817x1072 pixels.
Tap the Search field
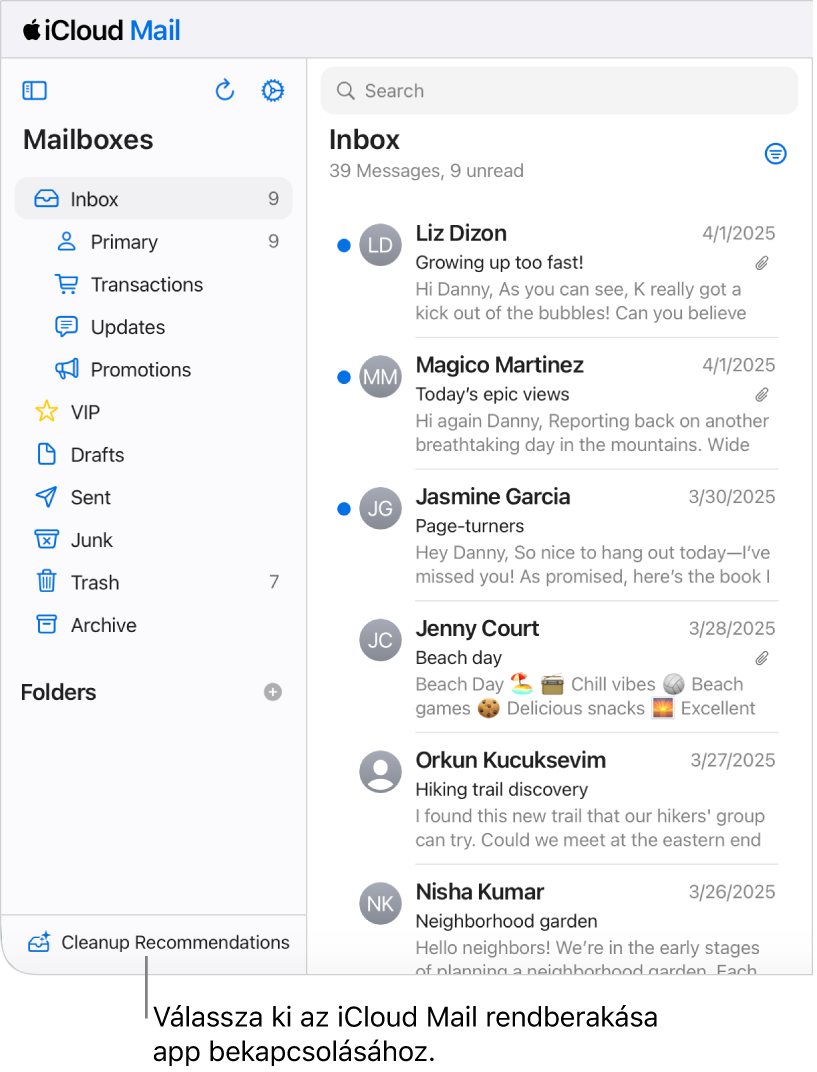tap(559, 91)
